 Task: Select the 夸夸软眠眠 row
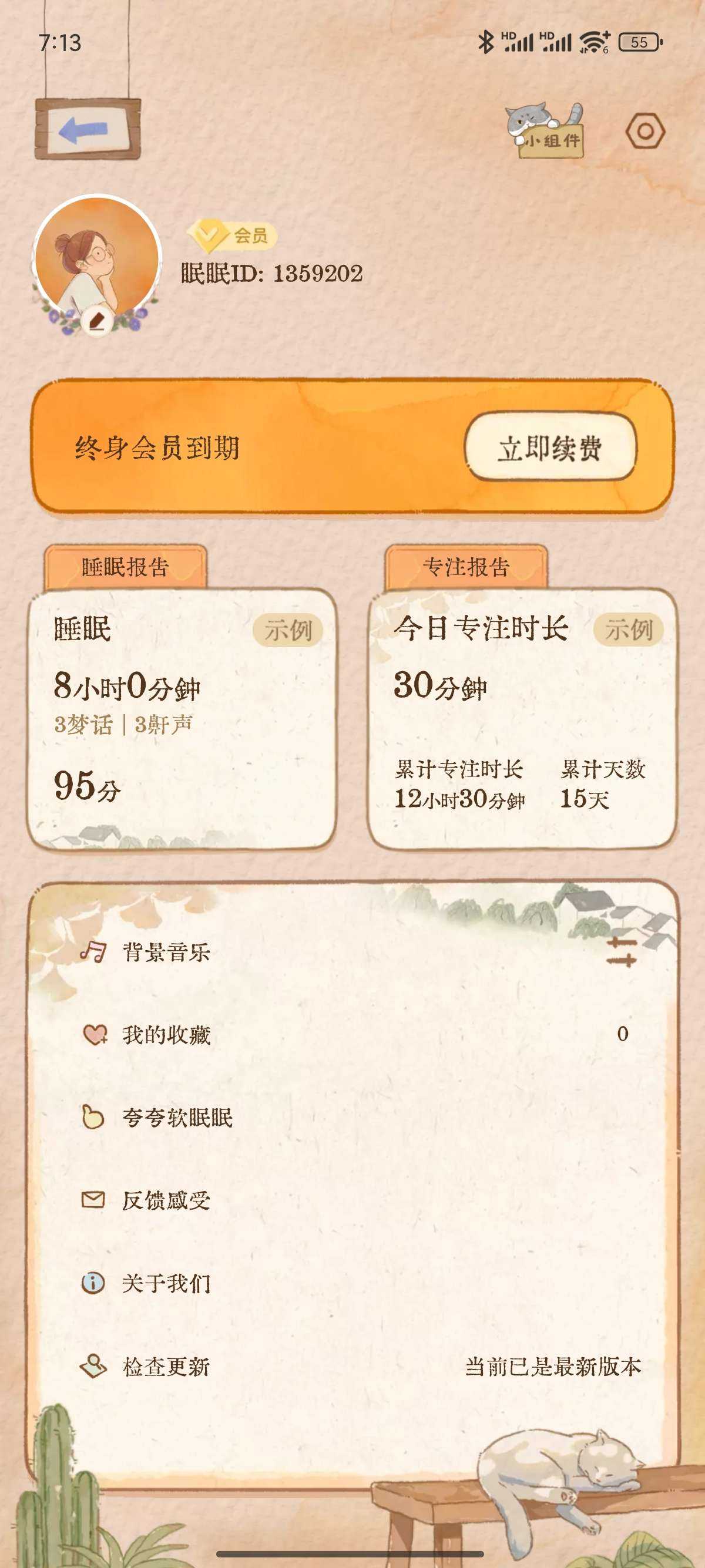(x=177, y=1118)
